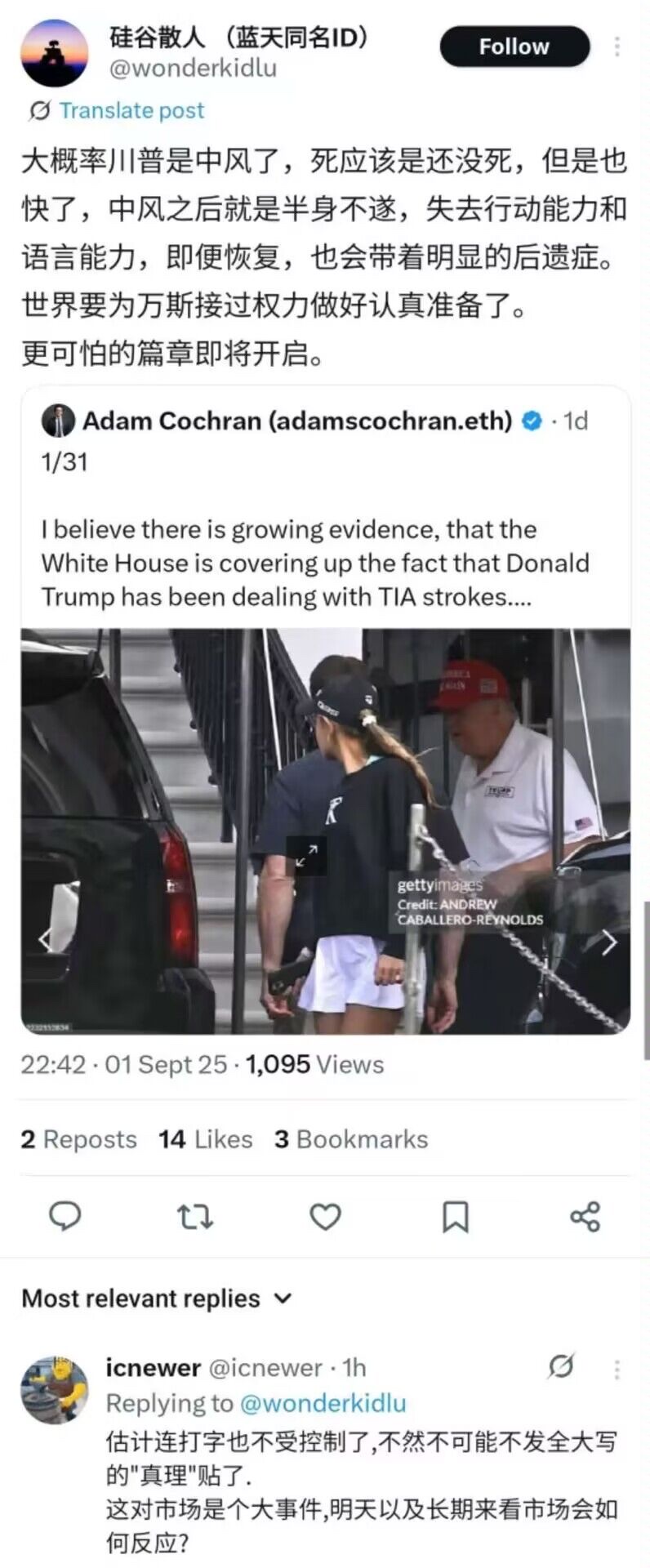
Task: Expand the quoted photo to fullscreen
Action: [306, 856]
